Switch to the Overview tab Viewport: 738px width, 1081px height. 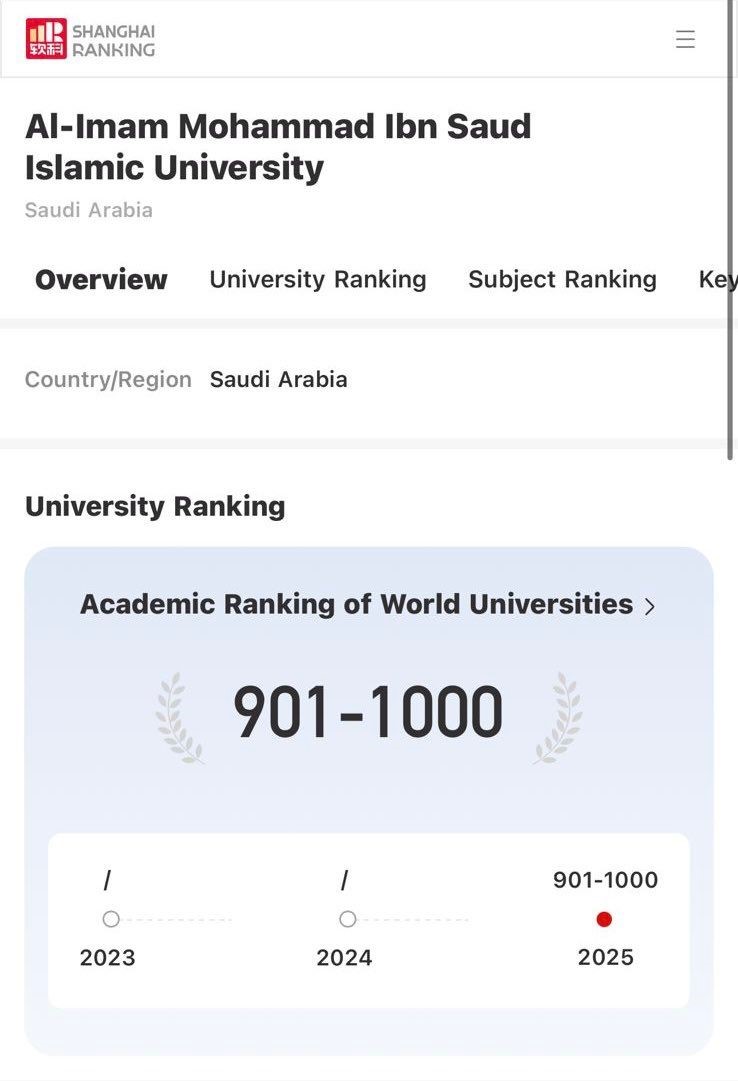101,280
